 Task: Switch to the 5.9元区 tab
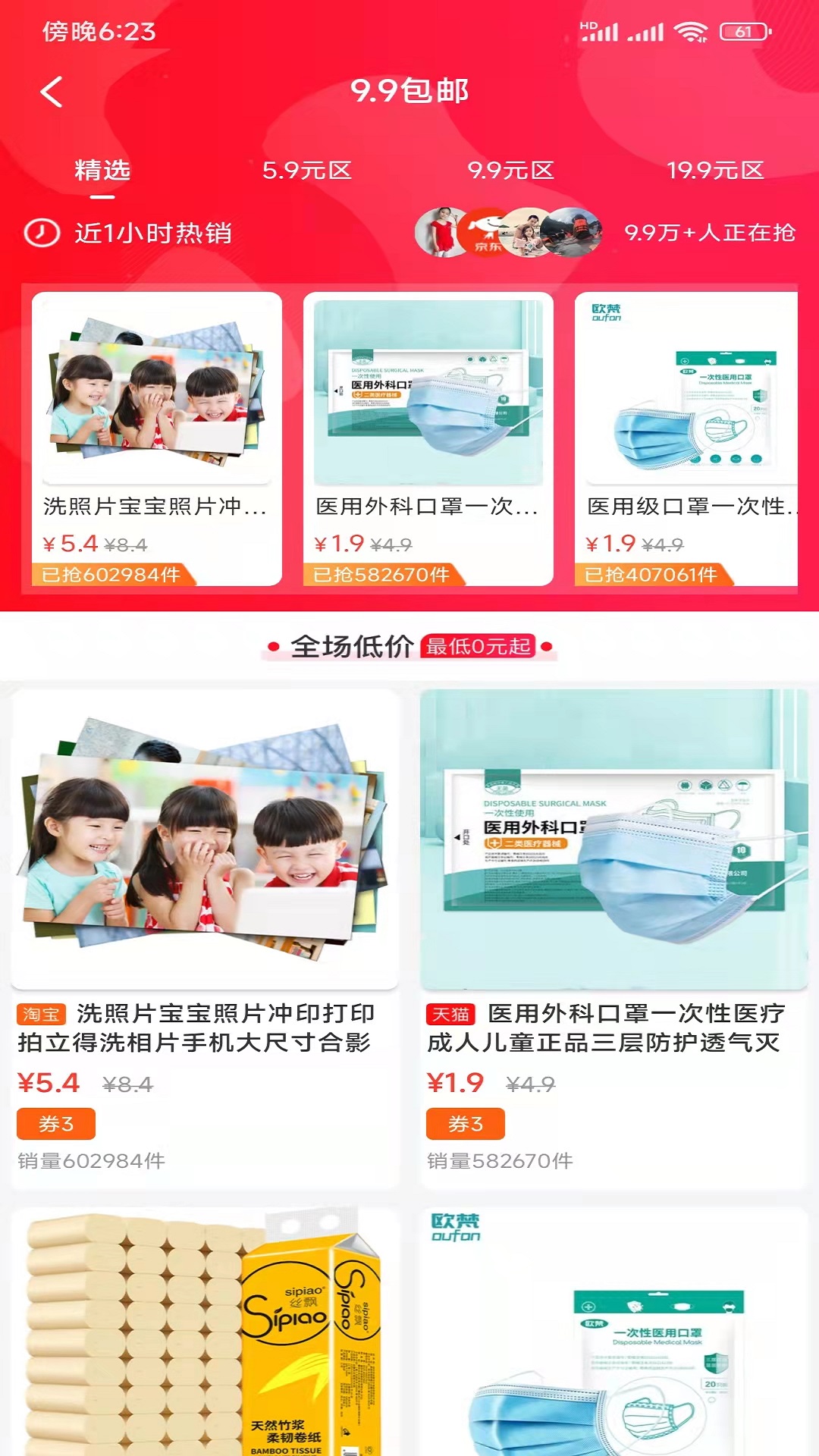point(307,171)
